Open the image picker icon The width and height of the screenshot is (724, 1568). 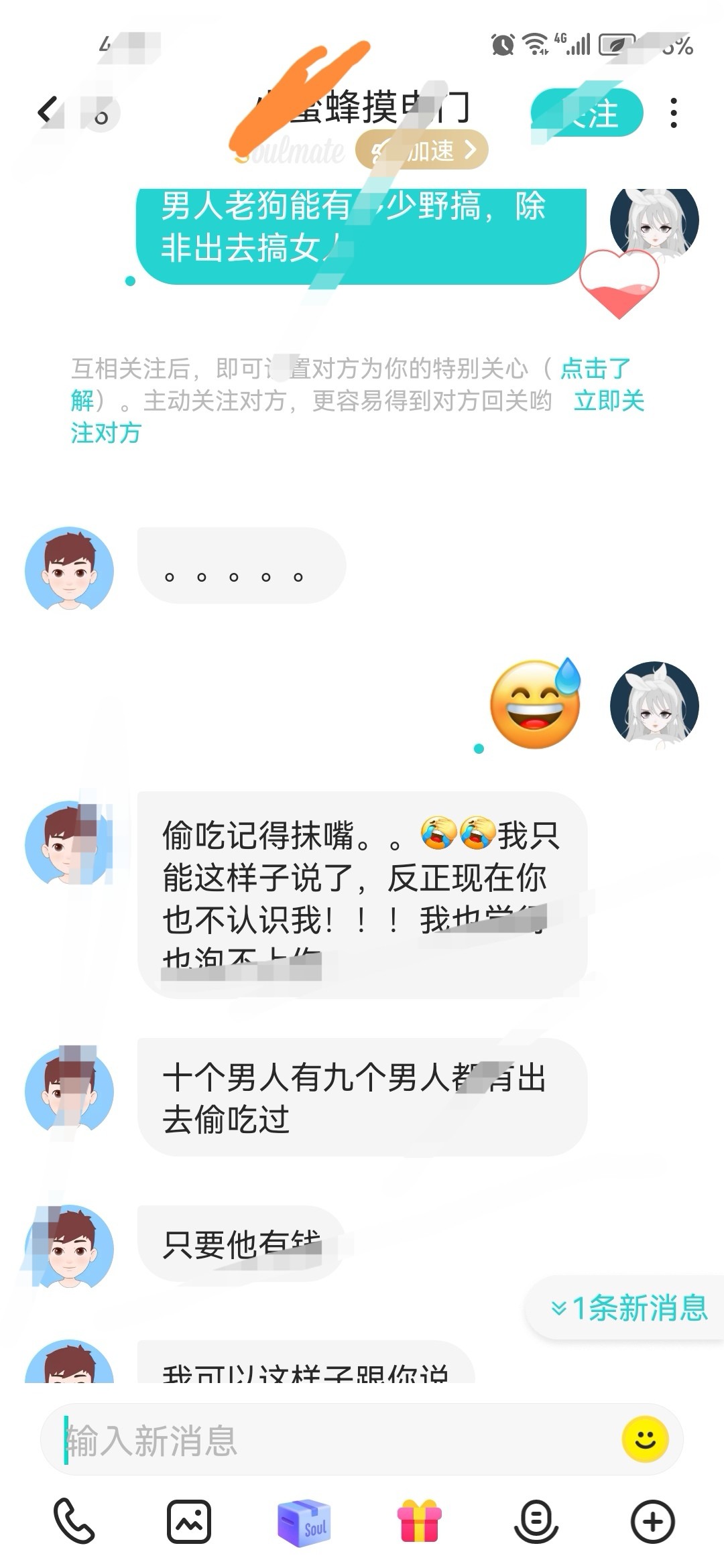click(189, 1522)
